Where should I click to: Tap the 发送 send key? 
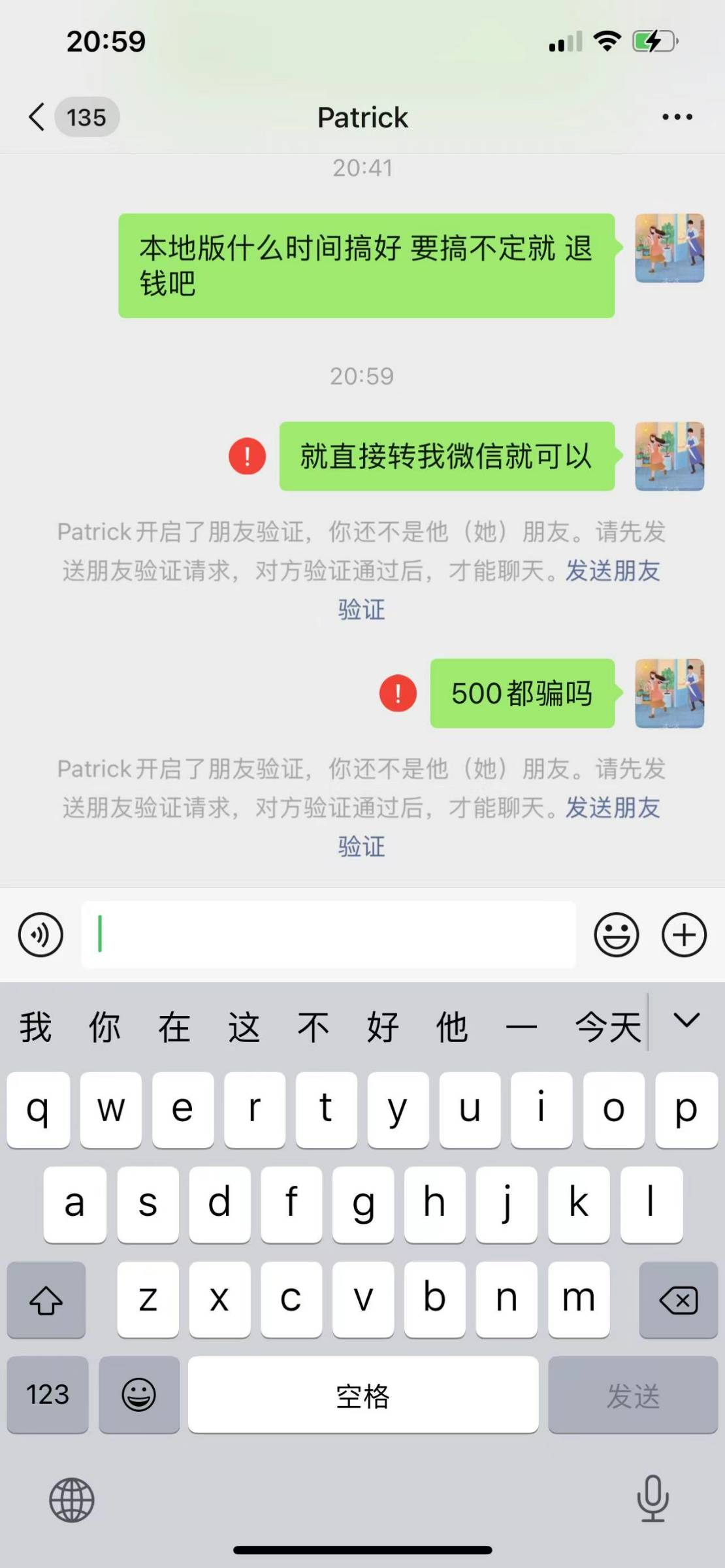click(x=632, y=1395)
